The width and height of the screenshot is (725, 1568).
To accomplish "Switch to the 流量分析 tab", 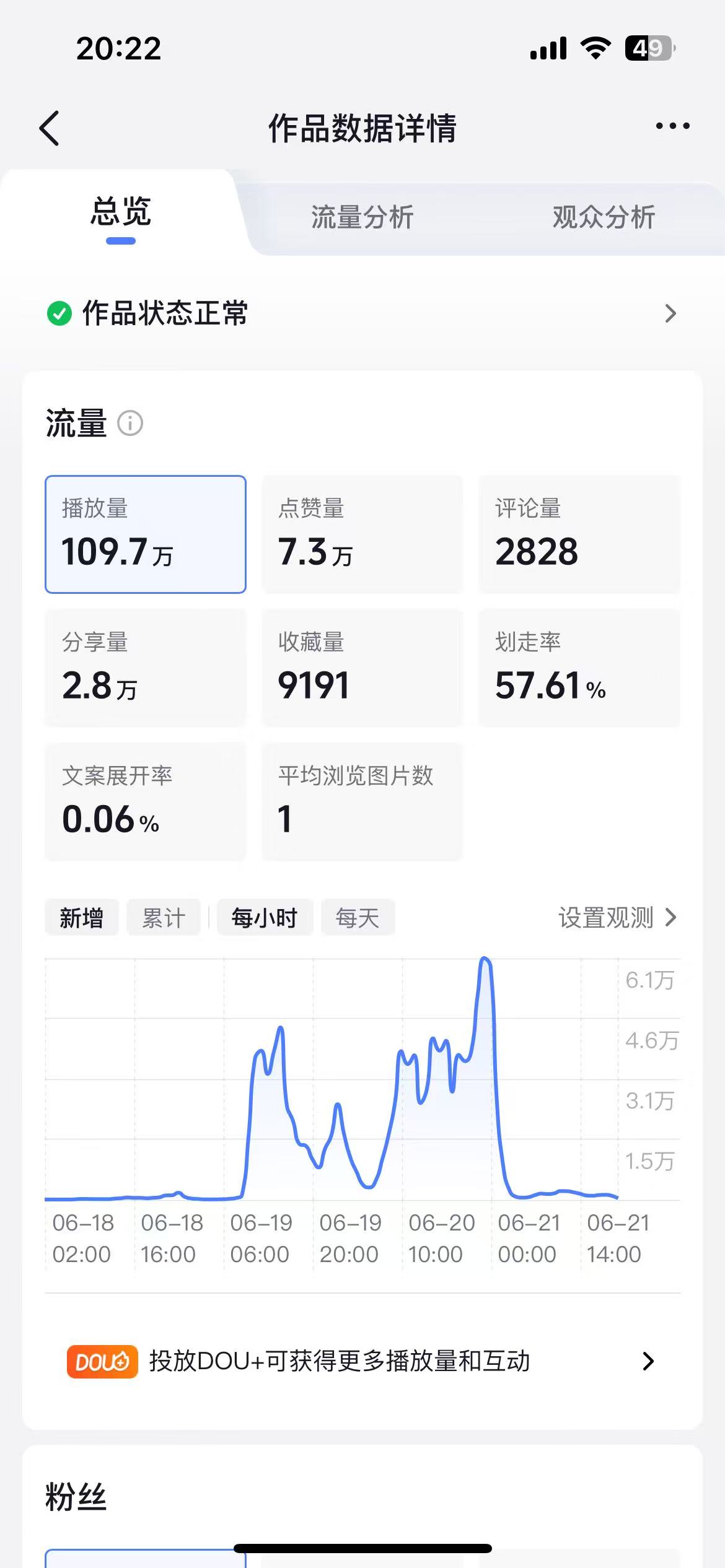I will point(362,217).
